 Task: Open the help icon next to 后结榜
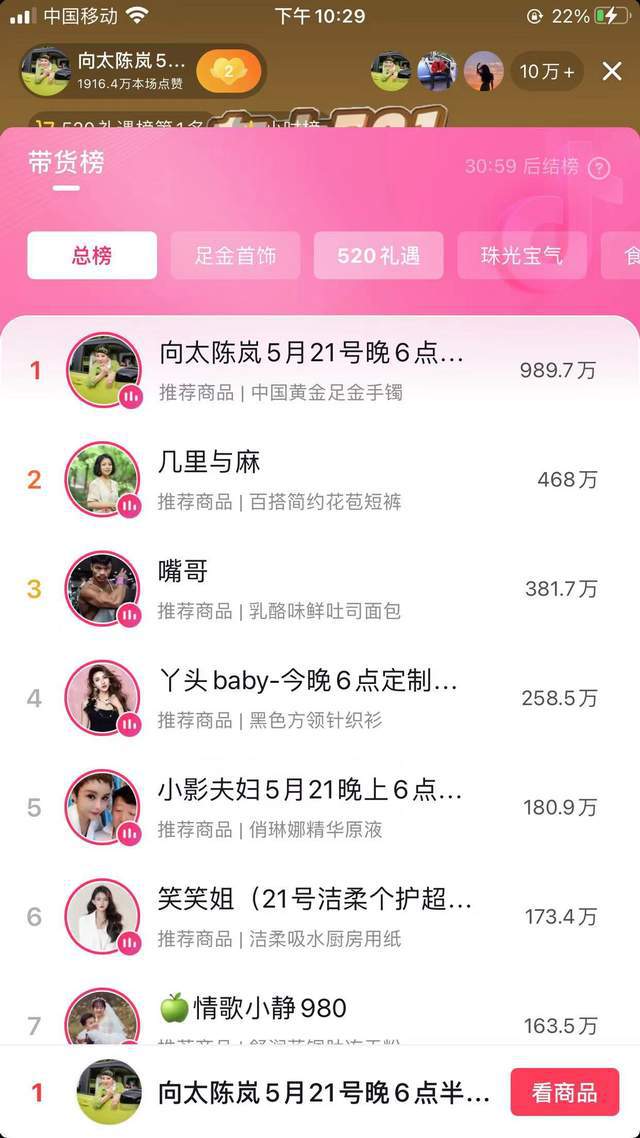(x=598, y=168)
